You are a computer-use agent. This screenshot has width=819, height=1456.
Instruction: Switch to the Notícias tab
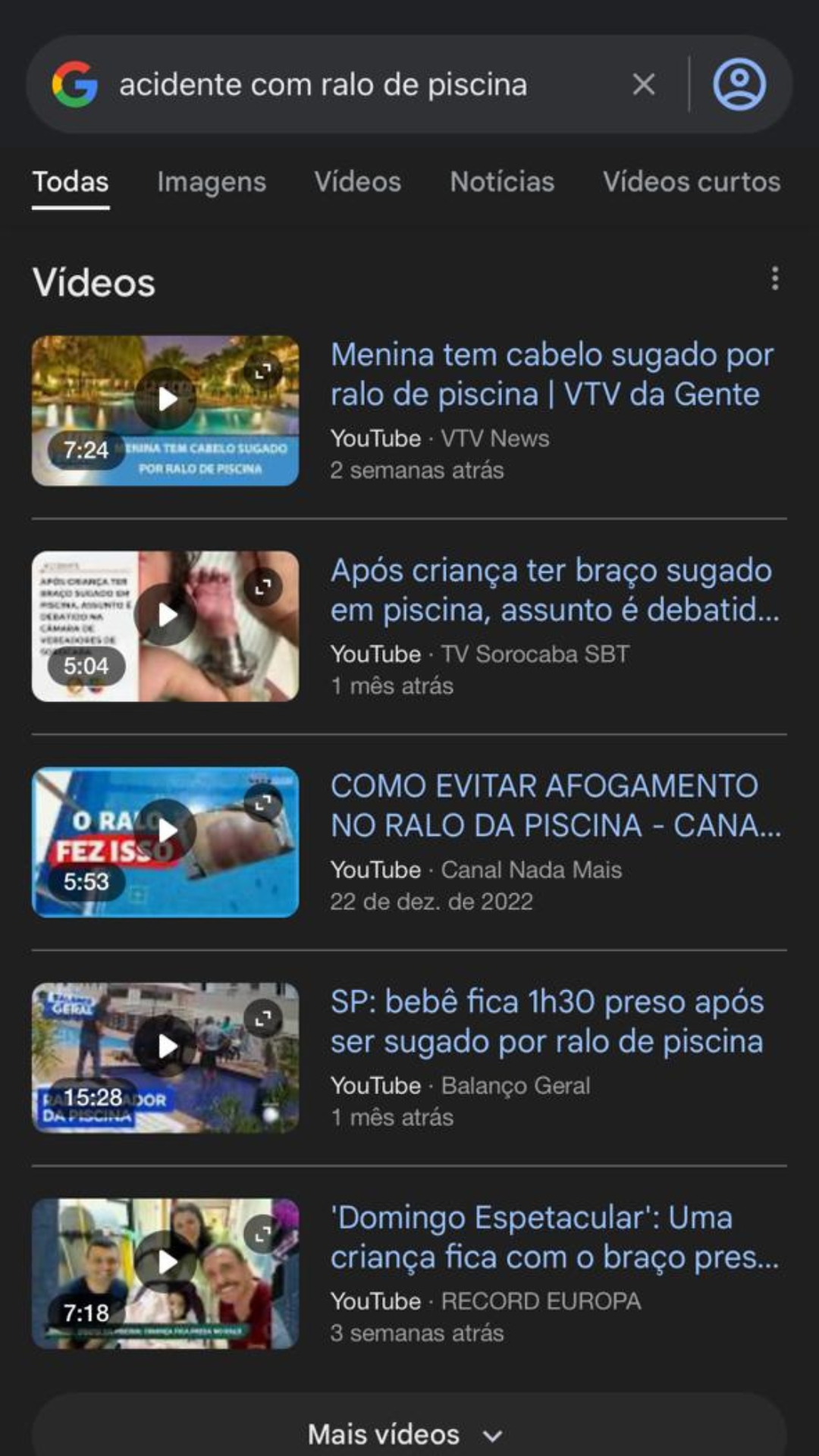(502, 182)
